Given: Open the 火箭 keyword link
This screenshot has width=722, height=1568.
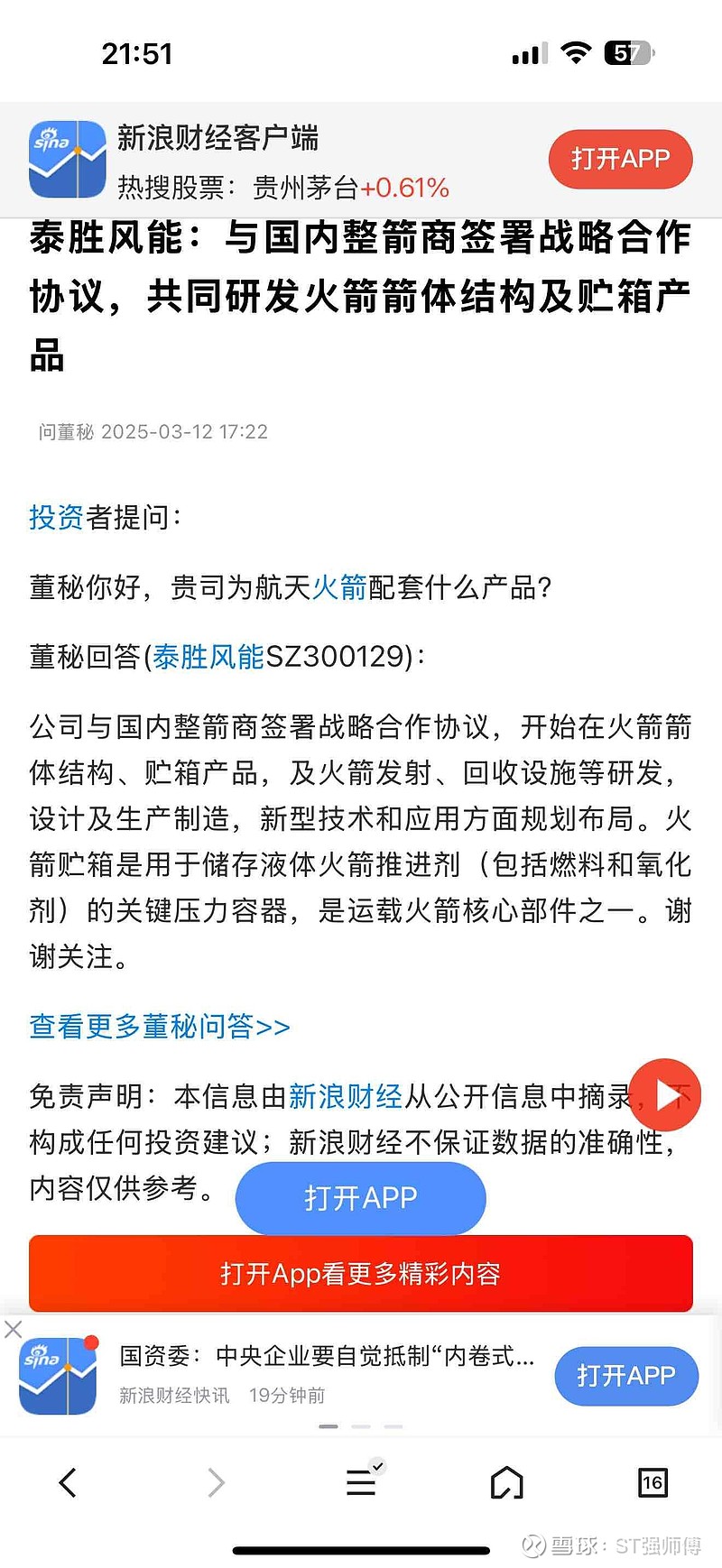Looking at the screenshot, I should pyautogui.click(x=341, y=586).
